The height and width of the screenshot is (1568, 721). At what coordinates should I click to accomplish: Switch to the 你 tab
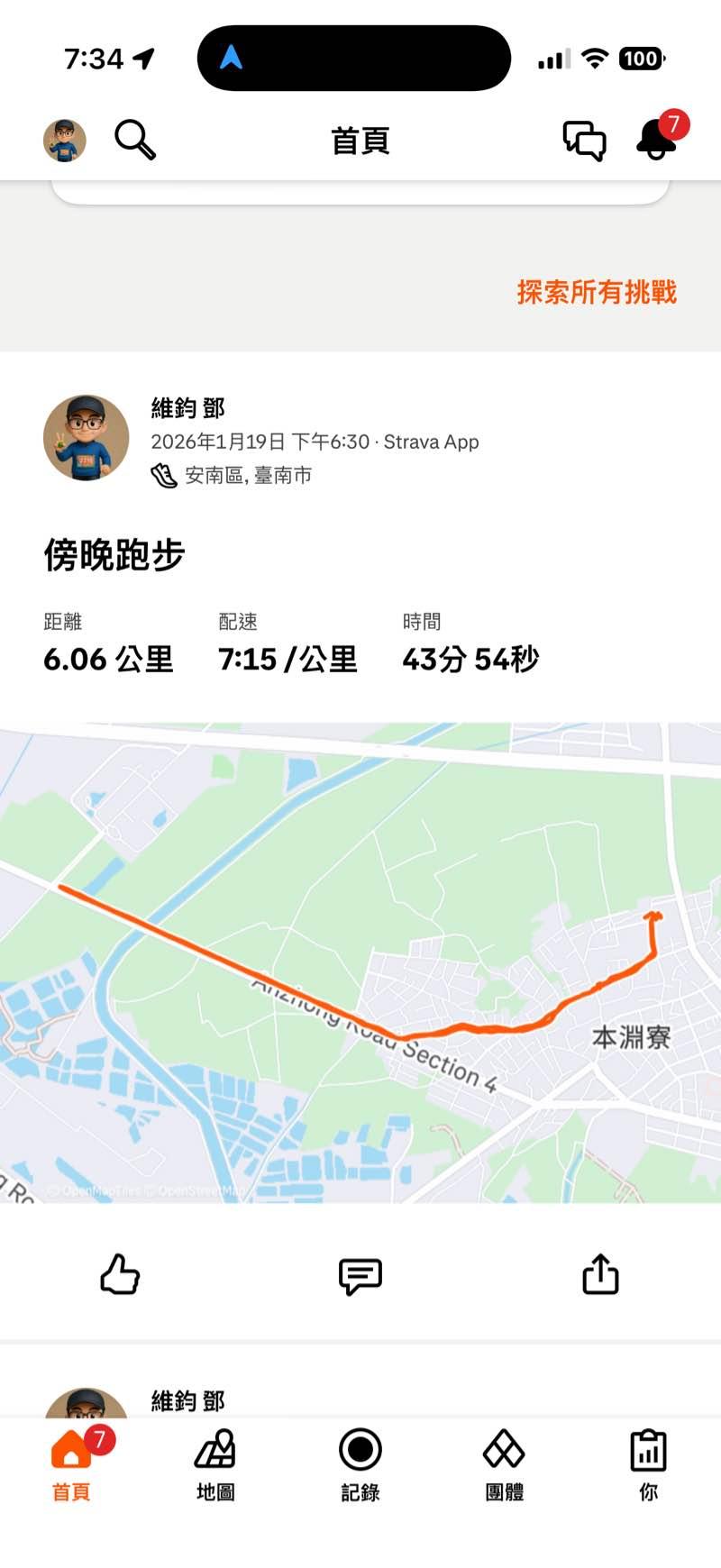tap(648, 1463)
